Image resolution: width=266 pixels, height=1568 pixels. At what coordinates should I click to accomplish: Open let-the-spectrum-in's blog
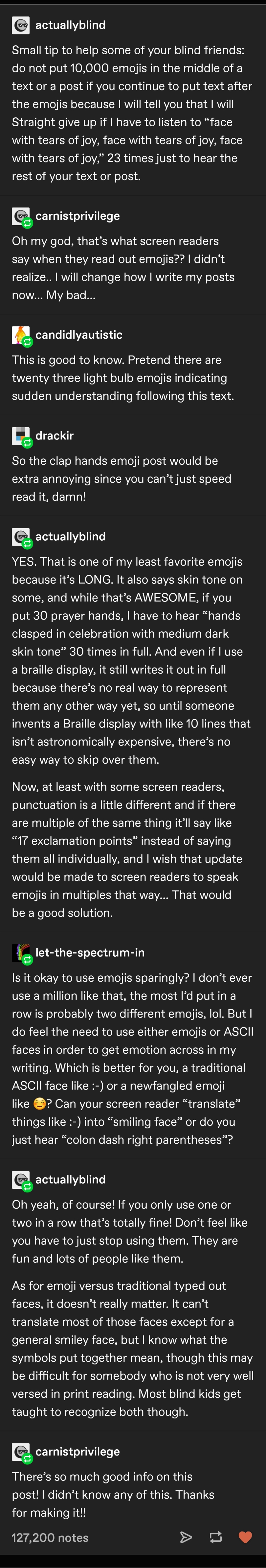[x=90, y=952]
